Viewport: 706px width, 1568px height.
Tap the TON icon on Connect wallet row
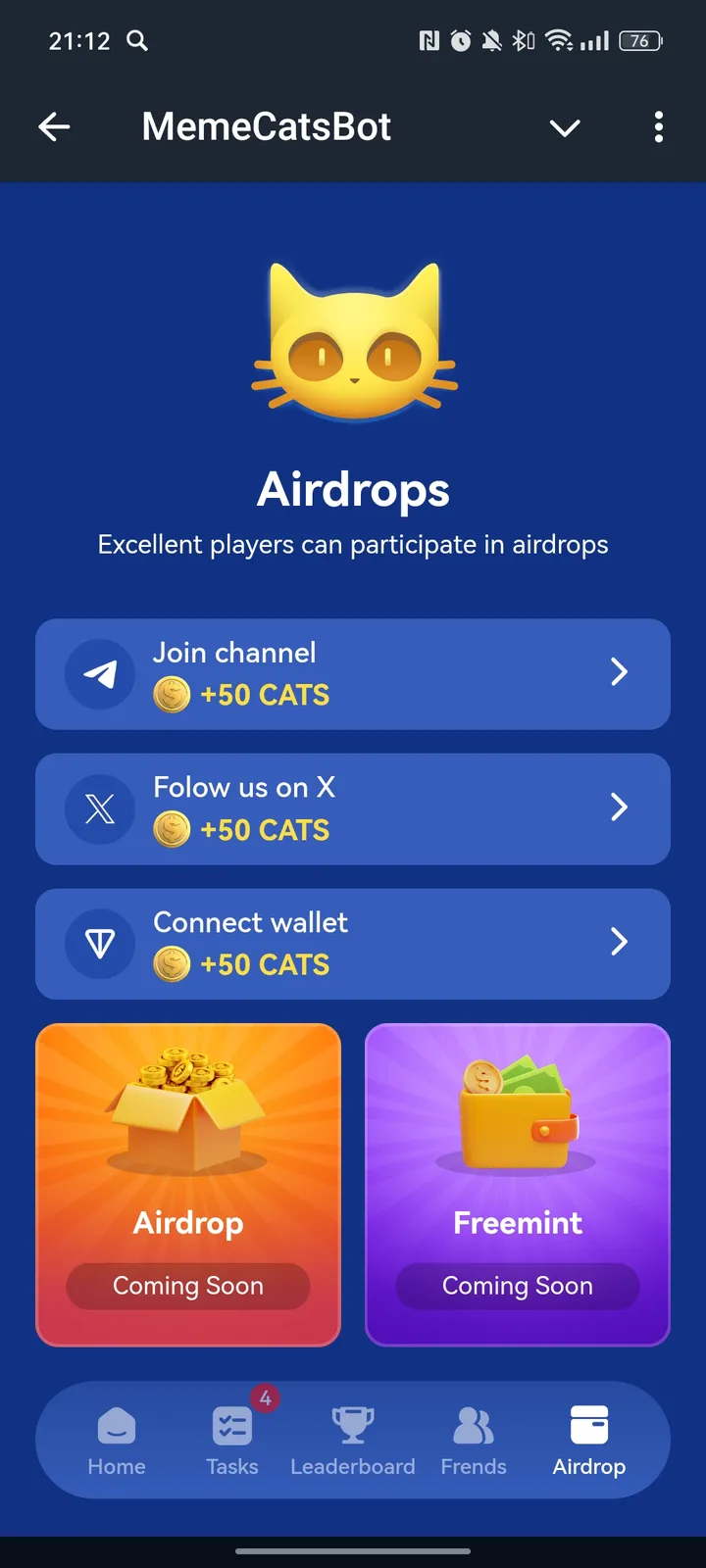tap(99, 943)
